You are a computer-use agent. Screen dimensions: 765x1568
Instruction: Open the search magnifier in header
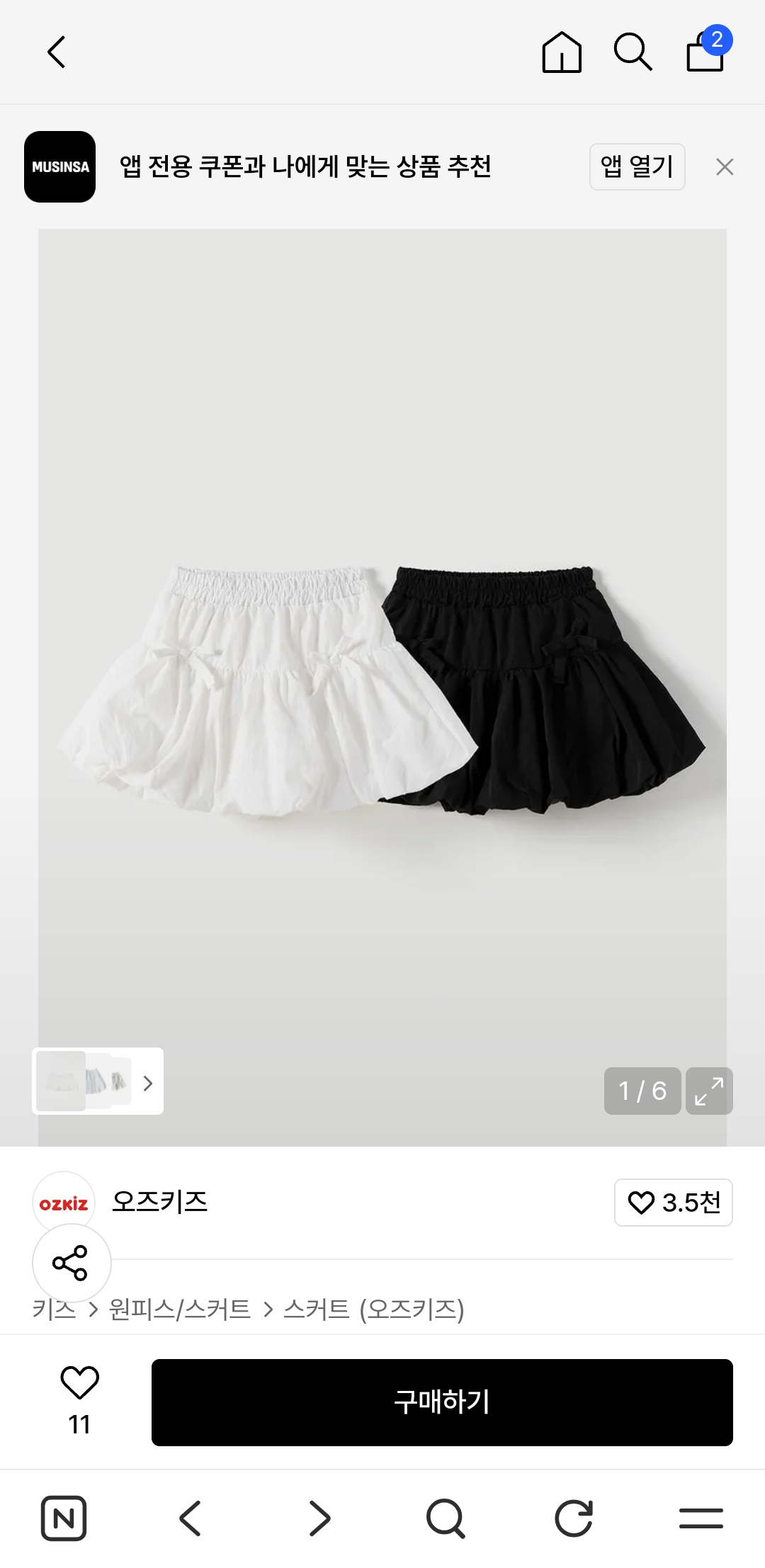tap(632, 52)
